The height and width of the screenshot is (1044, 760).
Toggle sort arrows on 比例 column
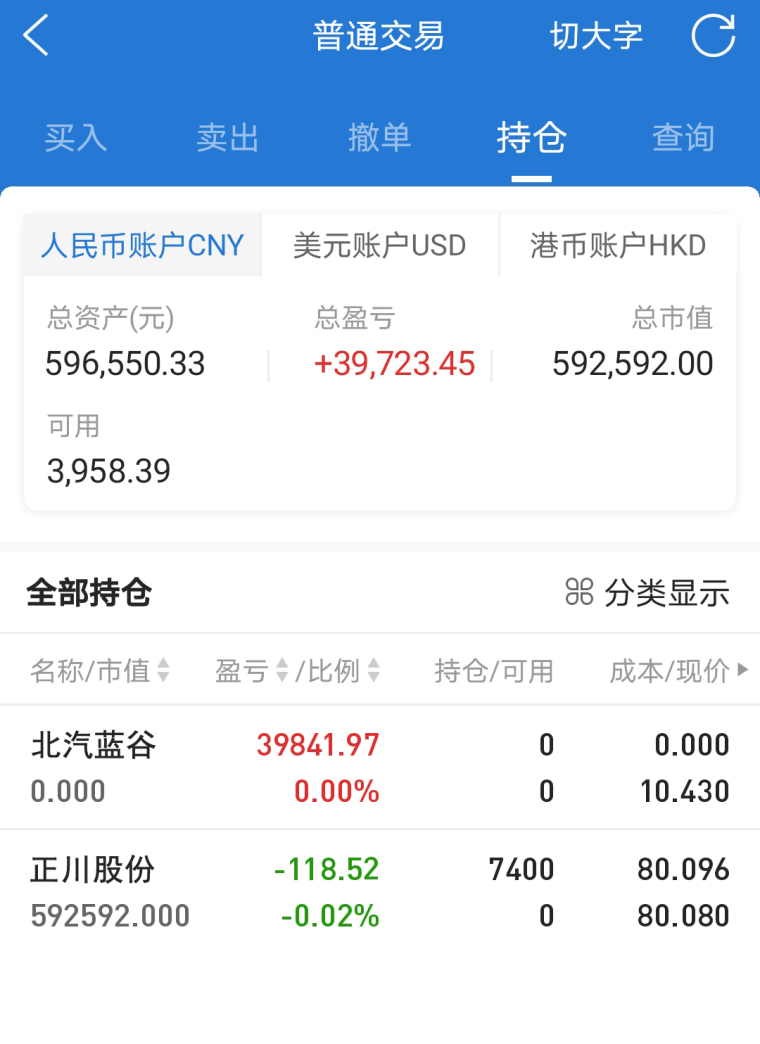tap(373, 670)
